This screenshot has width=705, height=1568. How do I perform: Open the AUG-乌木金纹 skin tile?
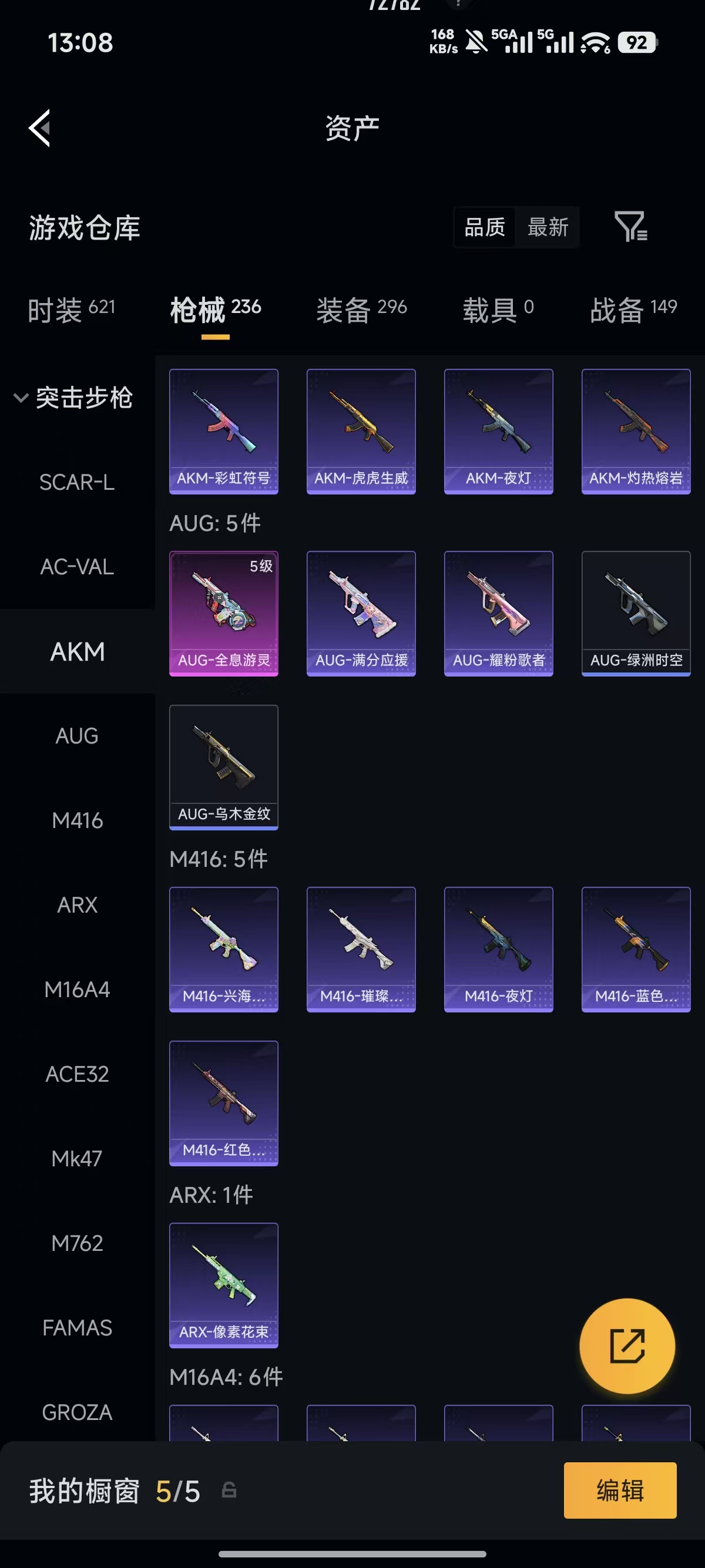224,768
